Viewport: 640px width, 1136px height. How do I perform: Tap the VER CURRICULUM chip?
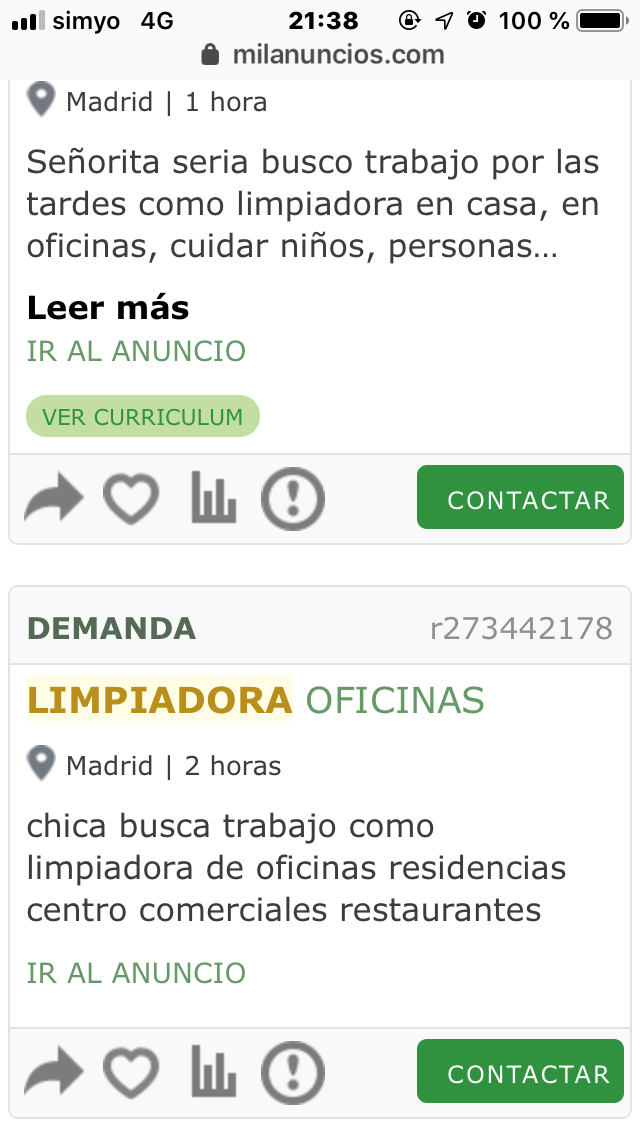pyautogui.click(x=142, y=417)
